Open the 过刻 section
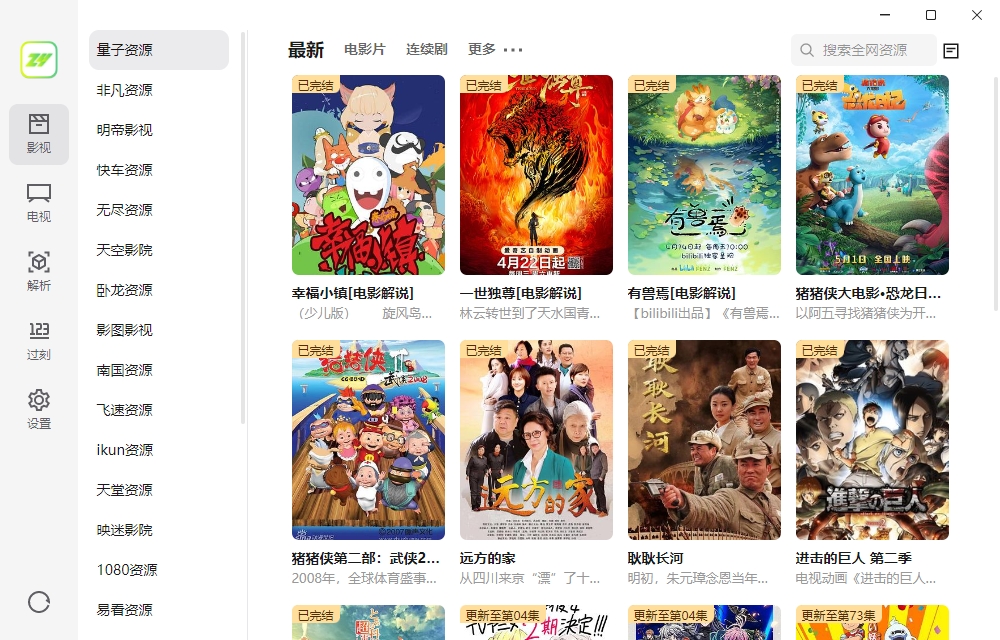The image size is (1000, 640). (39, 341)
